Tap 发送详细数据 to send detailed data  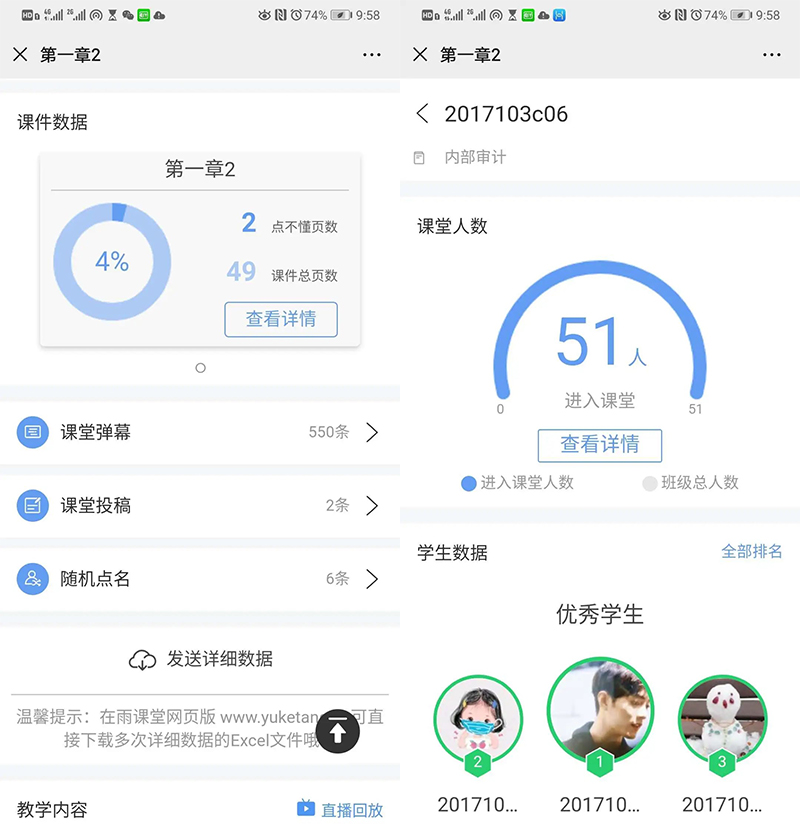[200, 659]
